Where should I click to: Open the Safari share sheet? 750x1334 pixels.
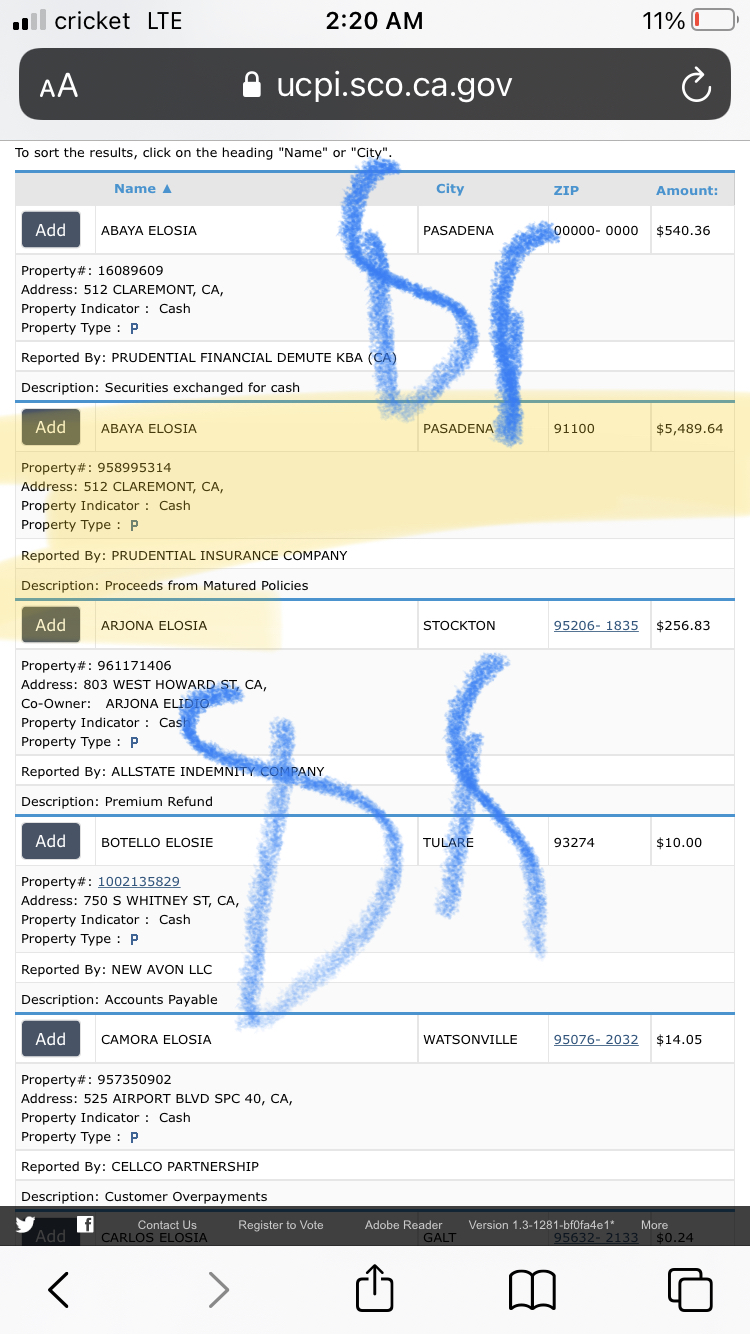pyautogui.click(x=375, y=1288)
